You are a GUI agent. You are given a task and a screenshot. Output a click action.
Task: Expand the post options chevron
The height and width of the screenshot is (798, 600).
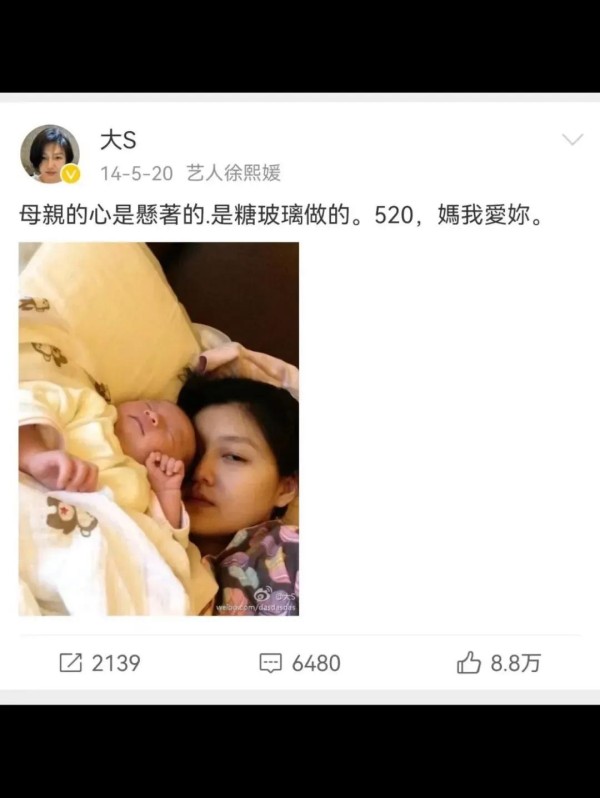pos(572,140)
